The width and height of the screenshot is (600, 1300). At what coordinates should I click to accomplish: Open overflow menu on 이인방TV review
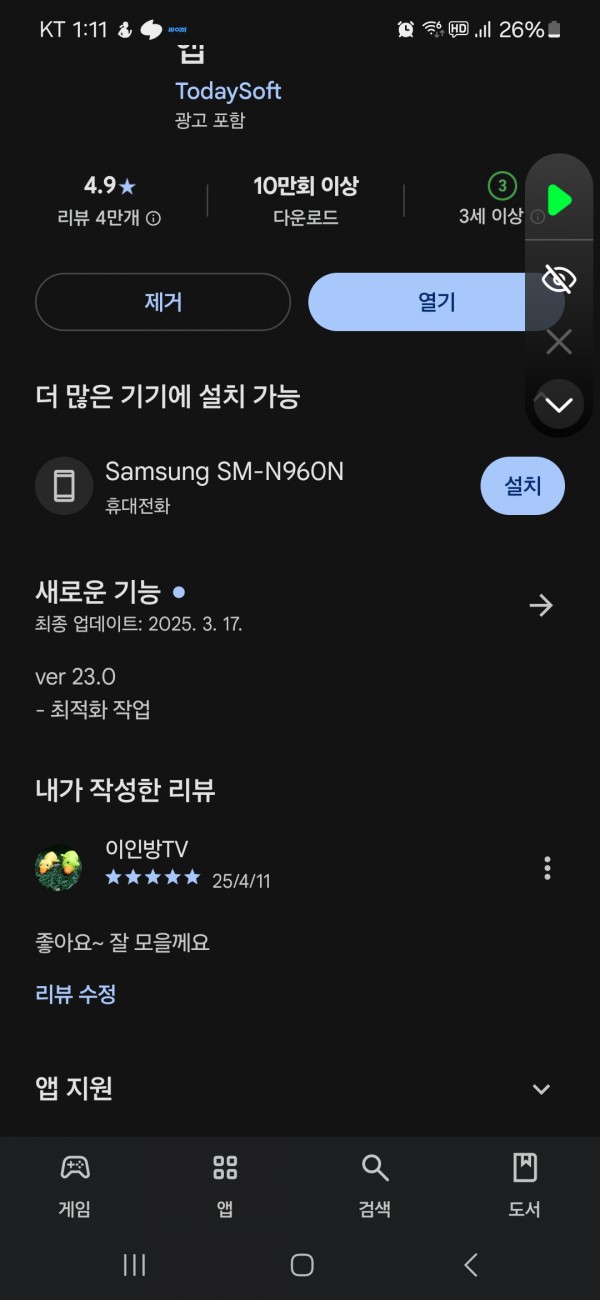(x=547, y=868)
